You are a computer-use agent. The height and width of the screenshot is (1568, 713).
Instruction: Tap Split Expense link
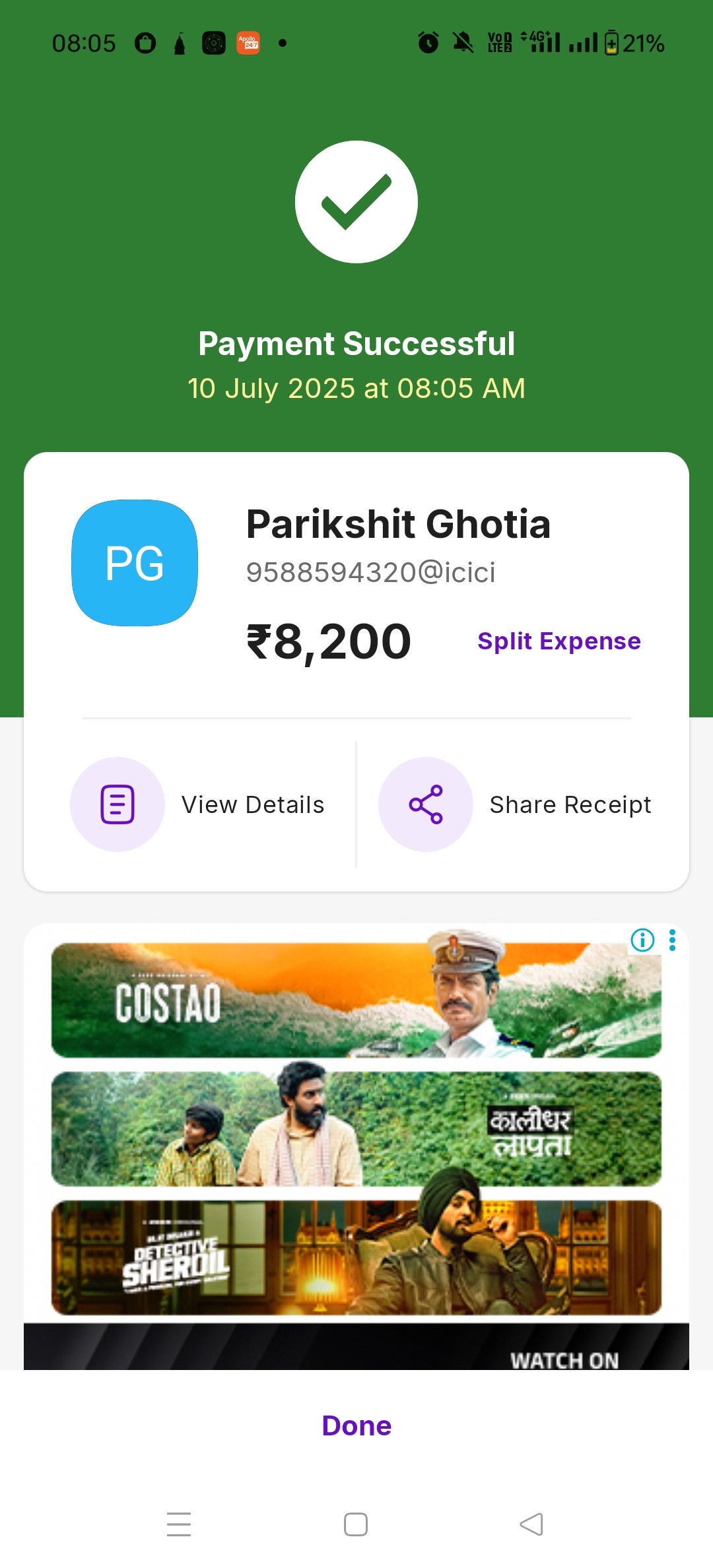point(559,641)
